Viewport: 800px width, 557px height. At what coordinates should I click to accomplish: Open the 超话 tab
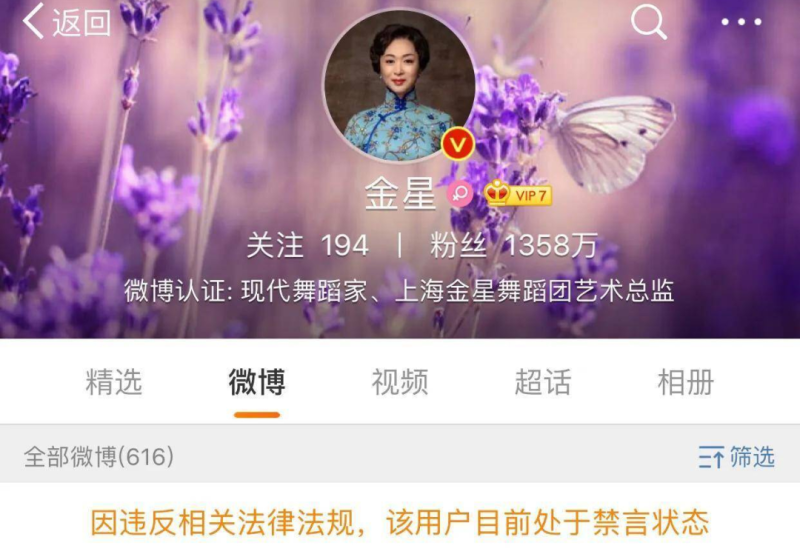(543, 382)
